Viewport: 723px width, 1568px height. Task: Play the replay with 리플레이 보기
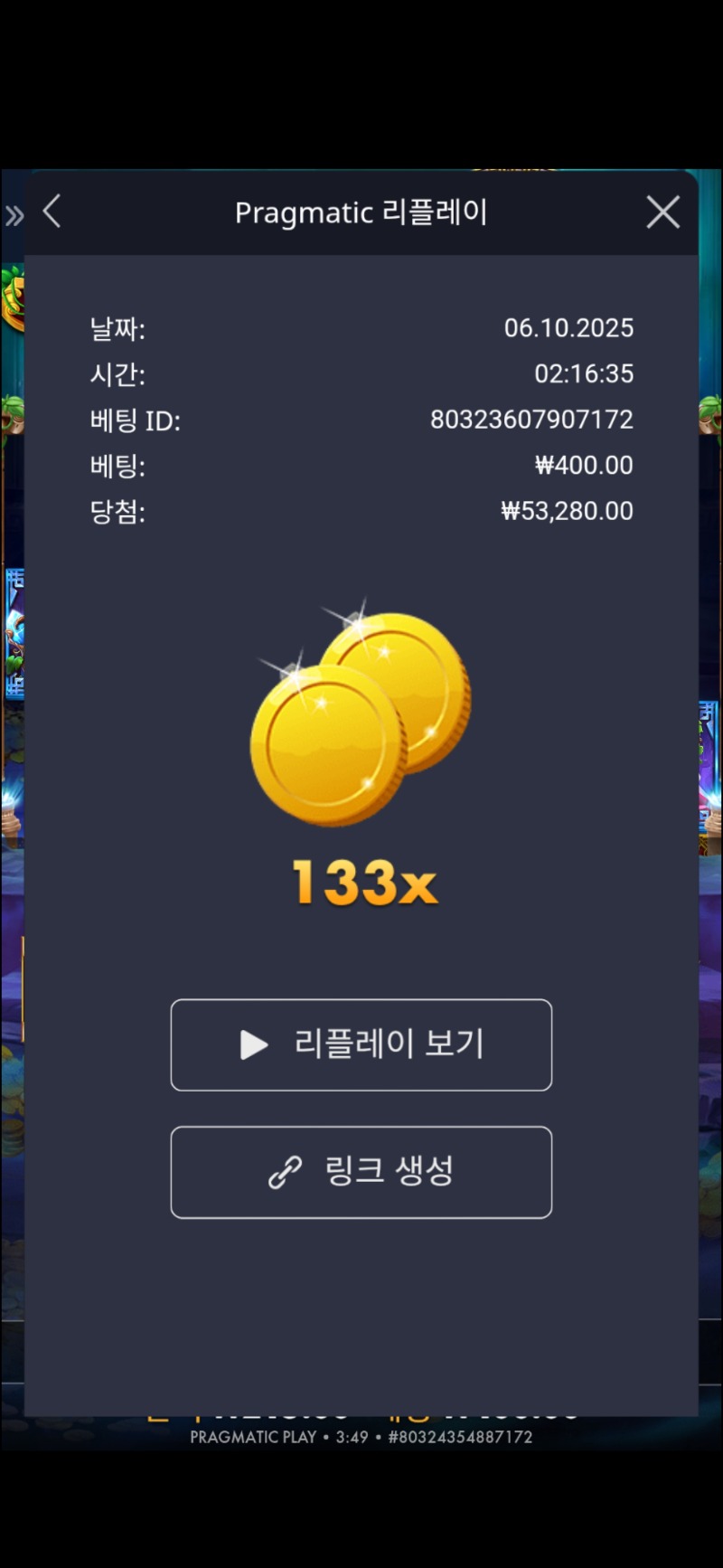361,1044
